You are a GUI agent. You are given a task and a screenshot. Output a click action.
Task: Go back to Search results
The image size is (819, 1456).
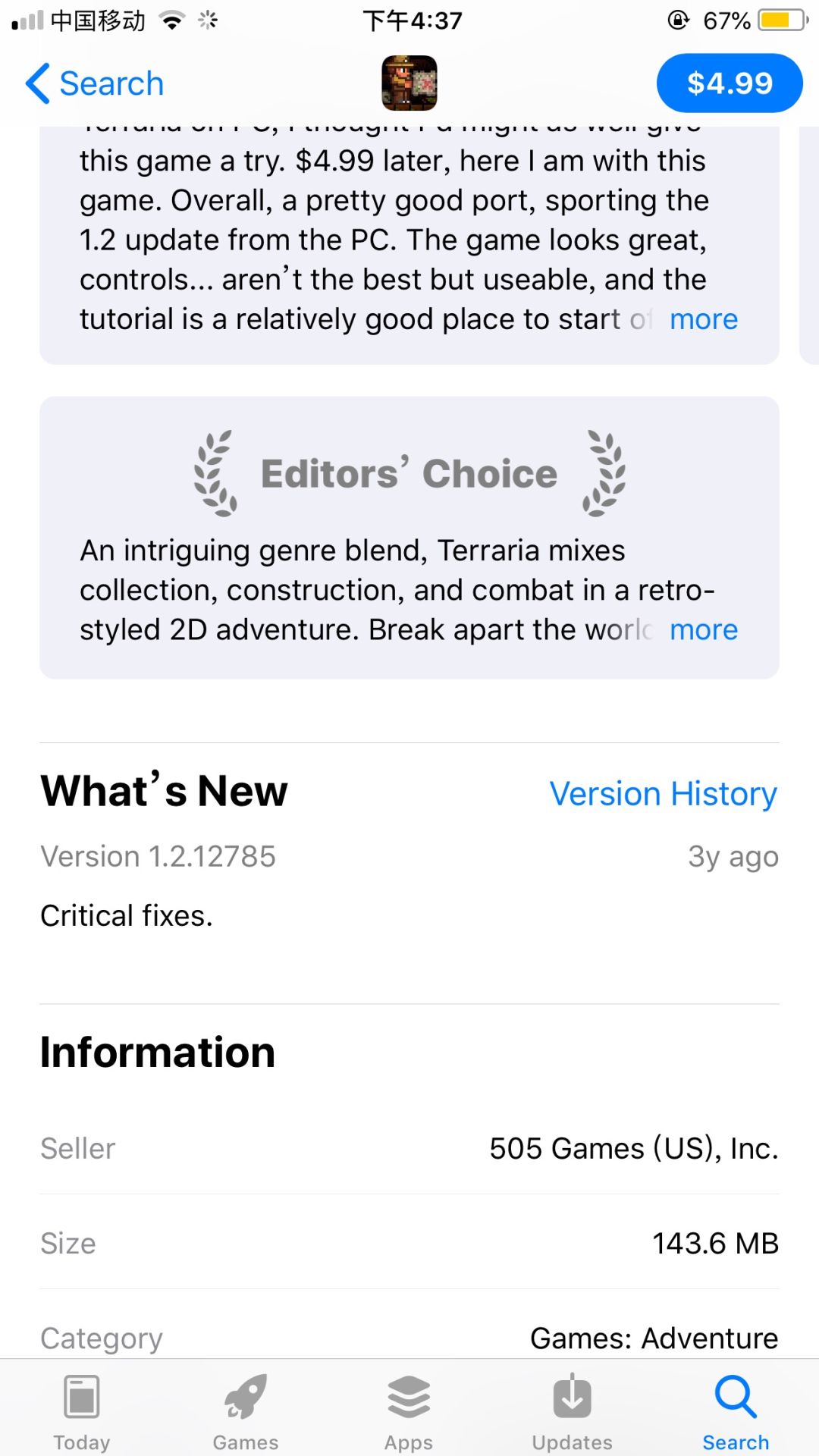coord(95,83)
